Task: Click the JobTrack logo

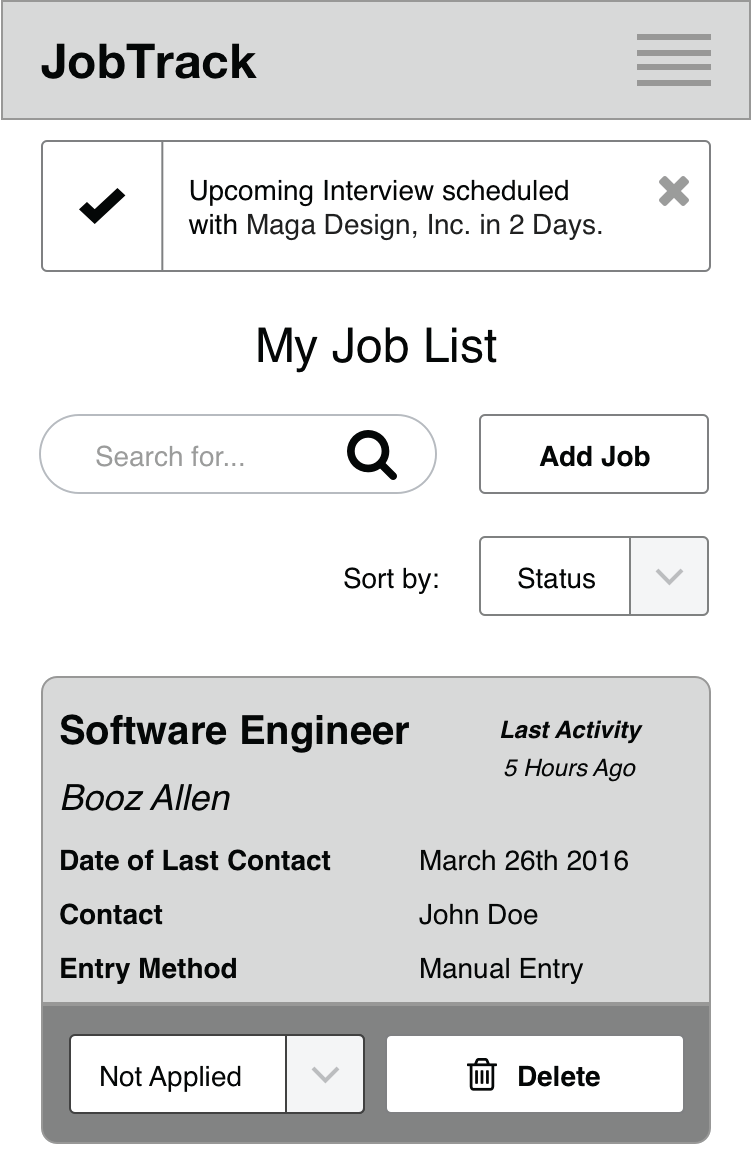Action: click(149, 60)
